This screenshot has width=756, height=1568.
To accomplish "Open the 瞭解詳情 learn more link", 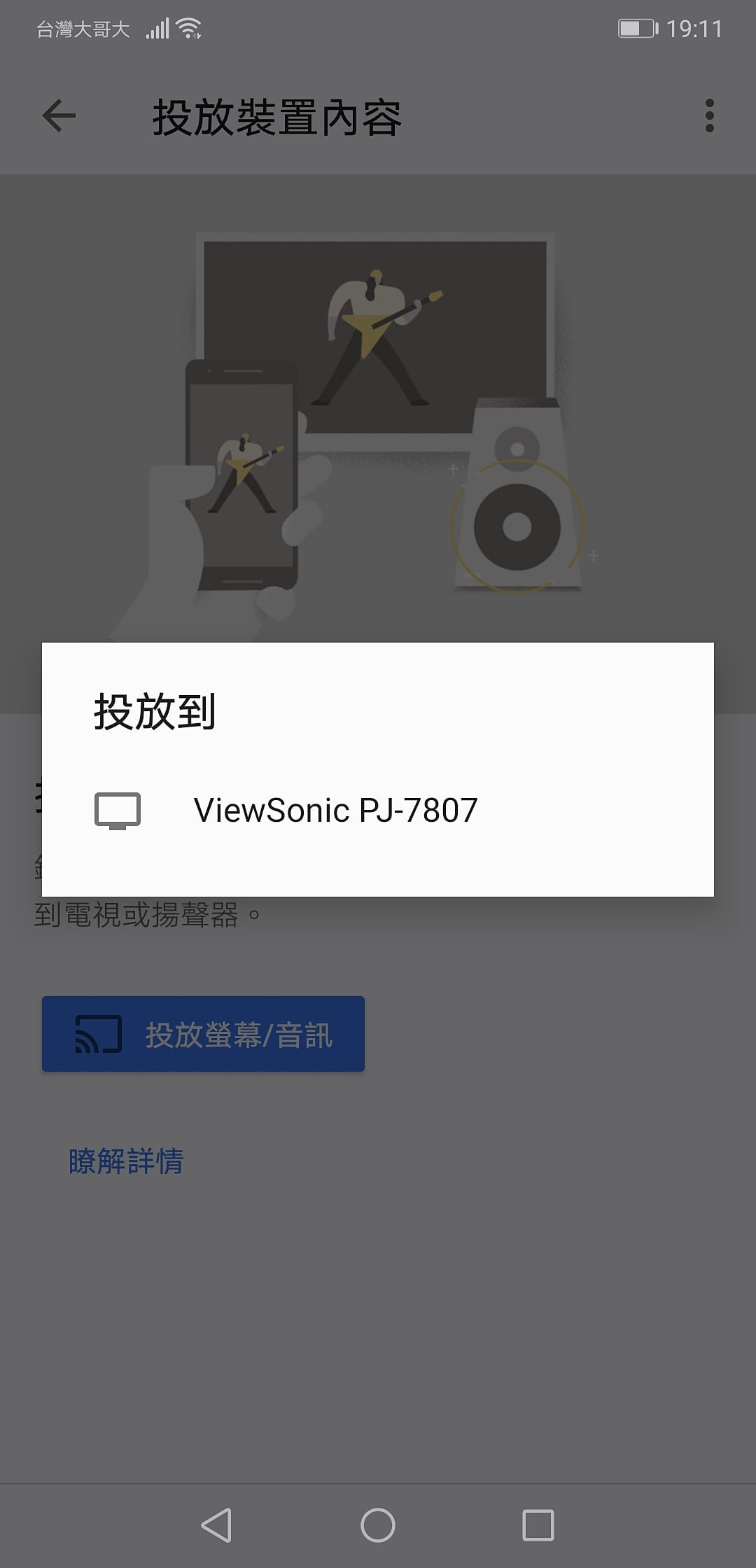I will pos(125,1159).
